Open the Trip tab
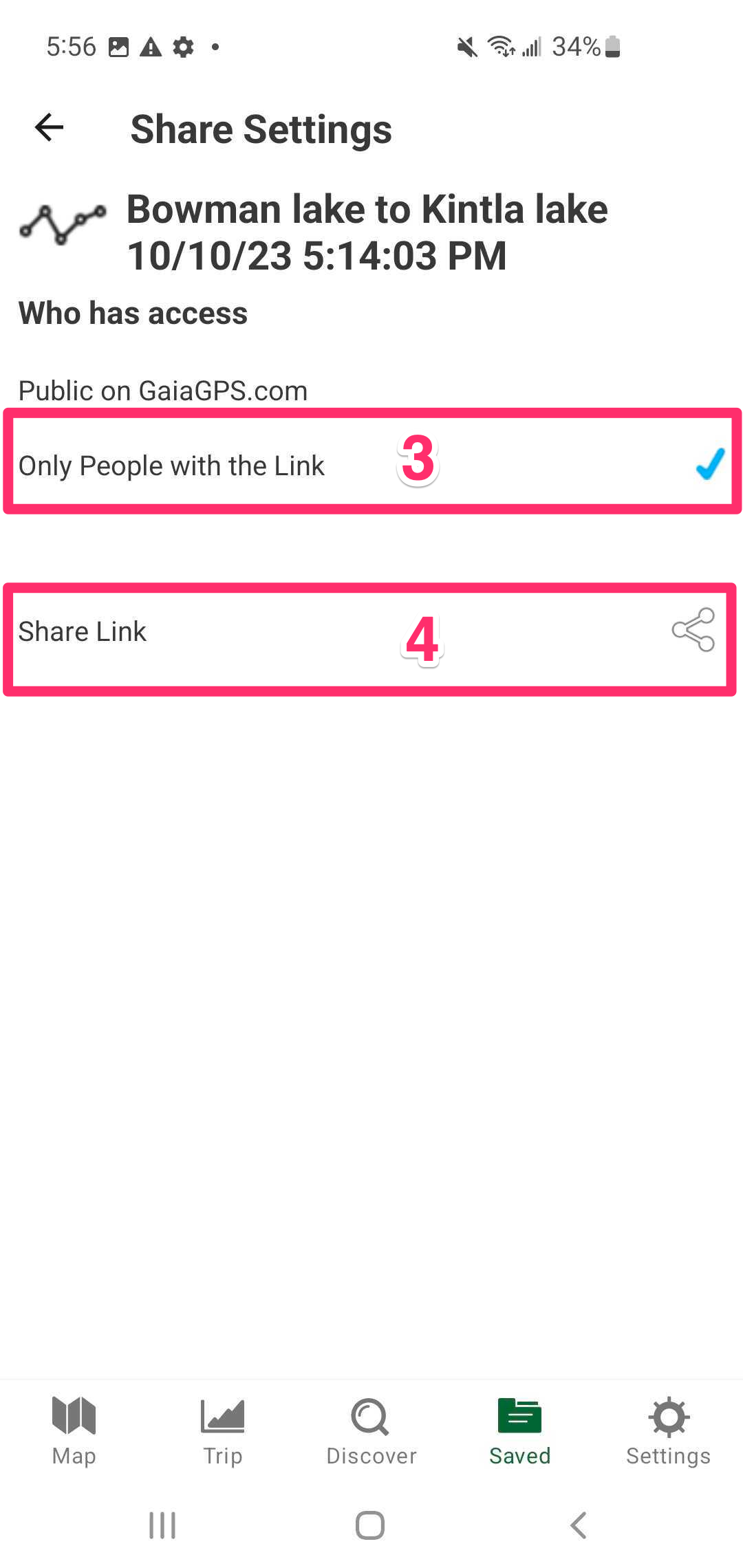The image size is (743, 1568). (222, 1430)
